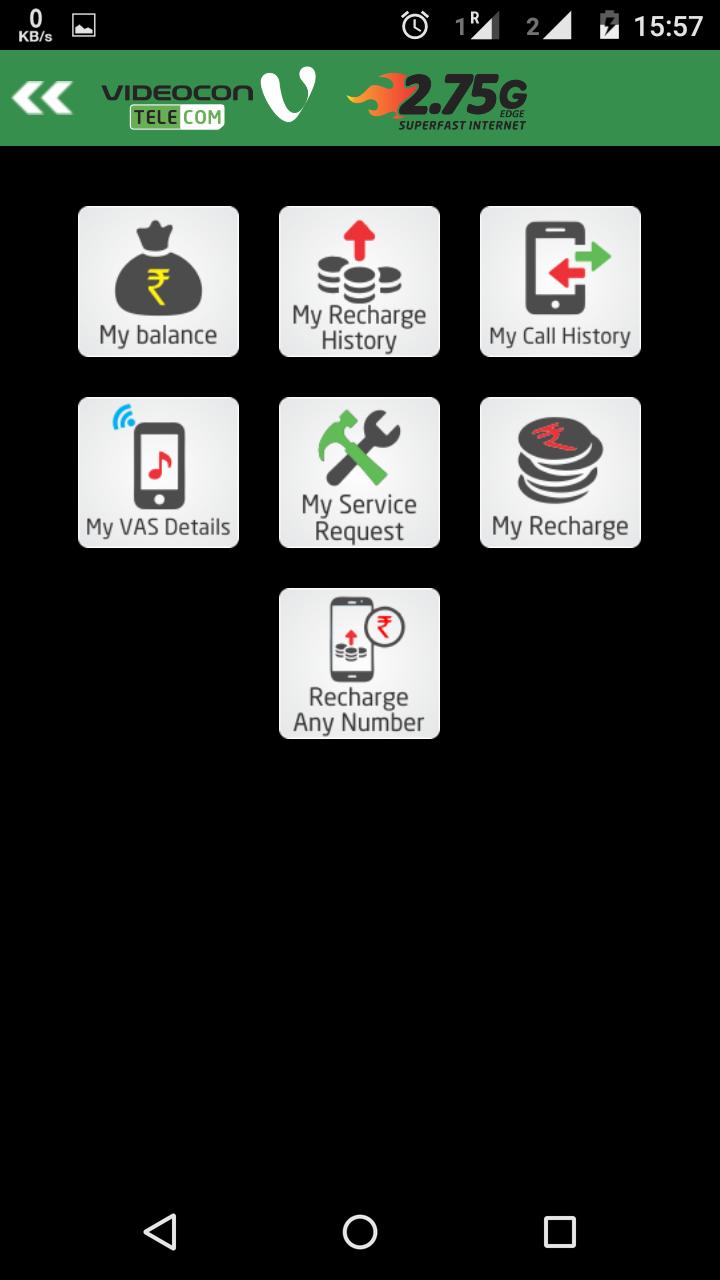Screen dimensions: 720x1280
Task: Select the 2.75G Superfast Internet banner
Action: point(440,97)
